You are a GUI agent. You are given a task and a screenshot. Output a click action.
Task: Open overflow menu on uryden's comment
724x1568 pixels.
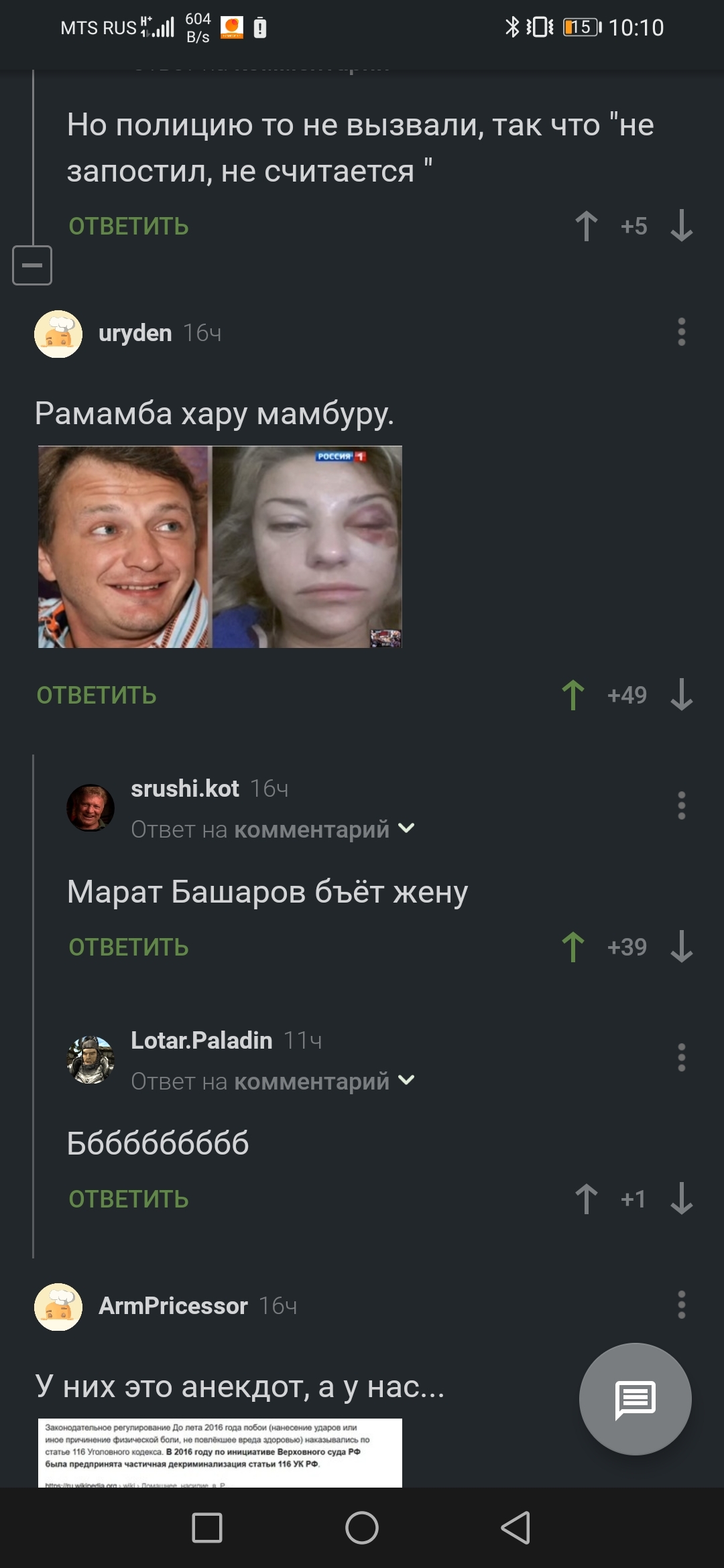(681, 332)
